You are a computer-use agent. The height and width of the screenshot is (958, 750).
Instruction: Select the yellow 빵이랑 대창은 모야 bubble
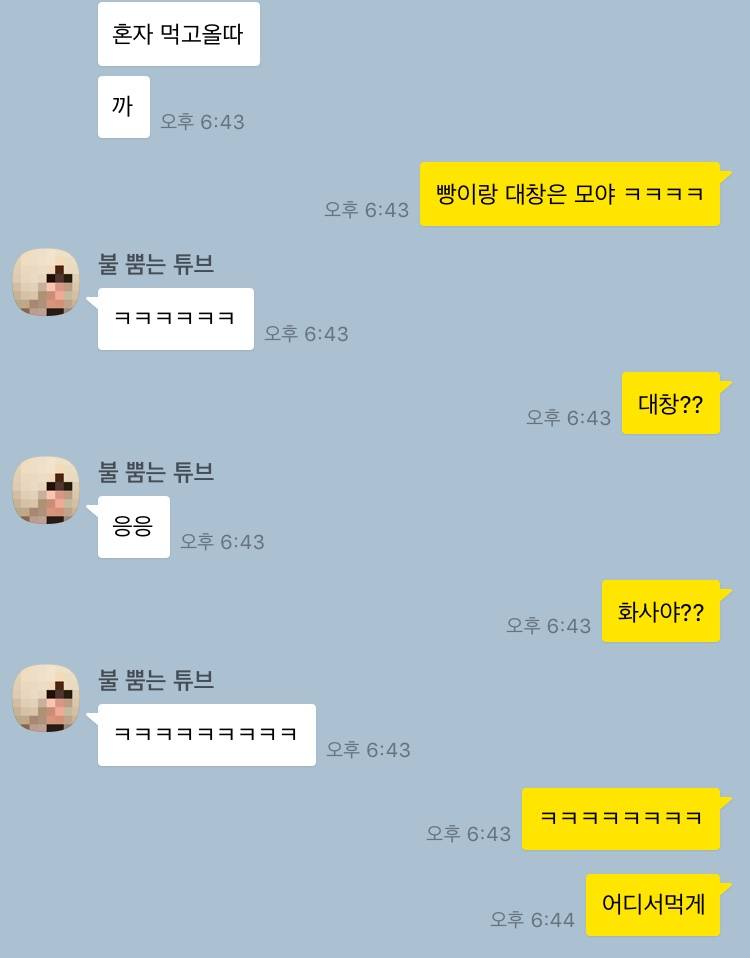(x=572, y=194)
